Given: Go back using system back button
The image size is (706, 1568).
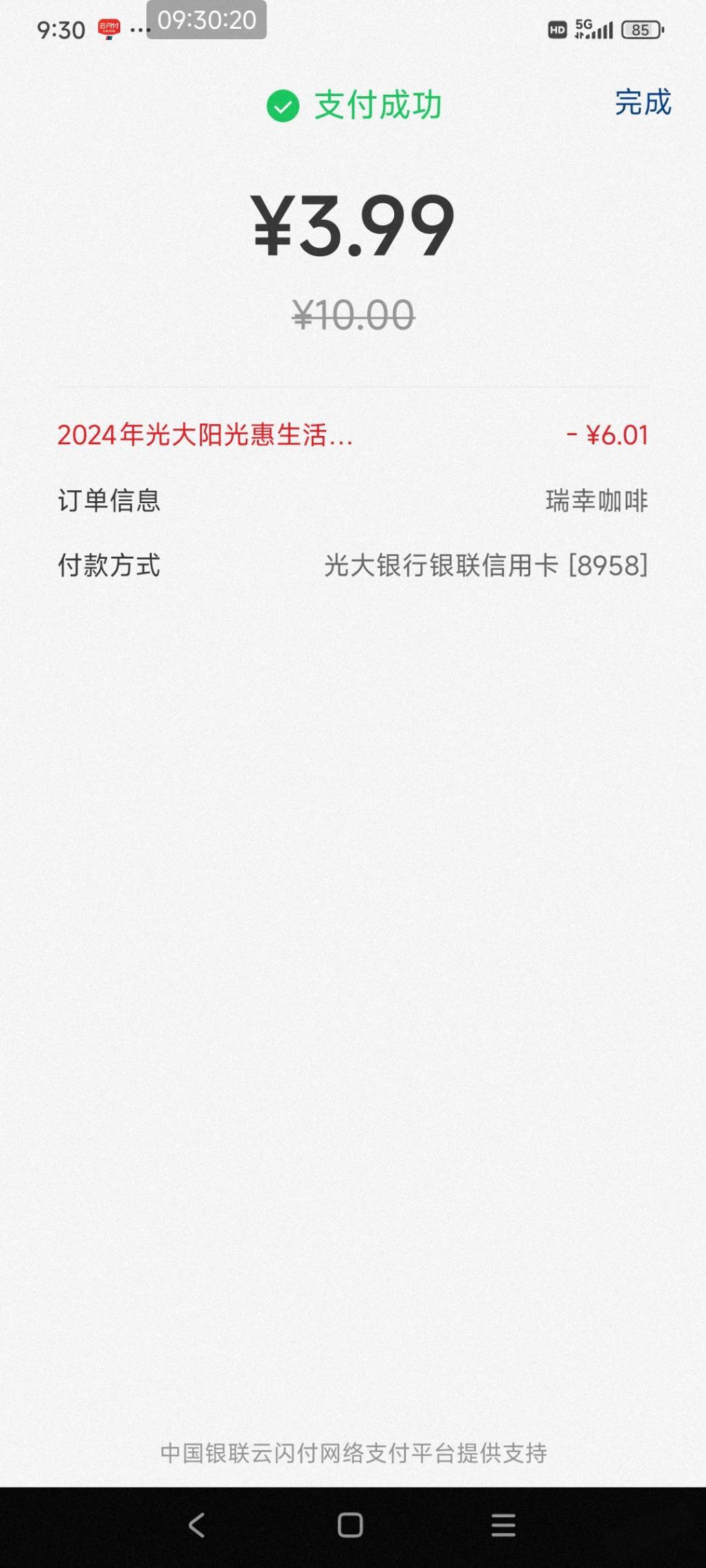Looking at the screenshot, I should tap(196, 1525).
